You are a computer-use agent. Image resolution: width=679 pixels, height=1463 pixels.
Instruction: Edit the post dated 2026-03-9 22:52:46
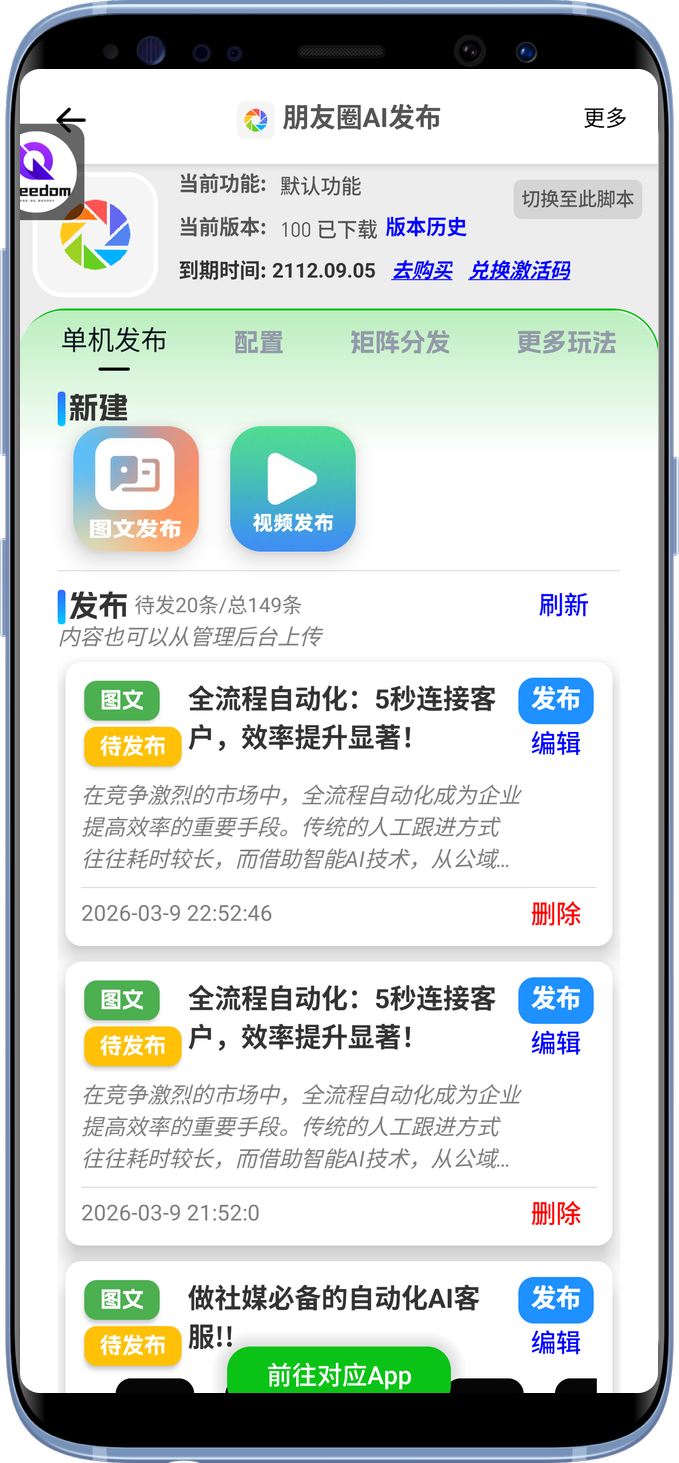point(555,743)
